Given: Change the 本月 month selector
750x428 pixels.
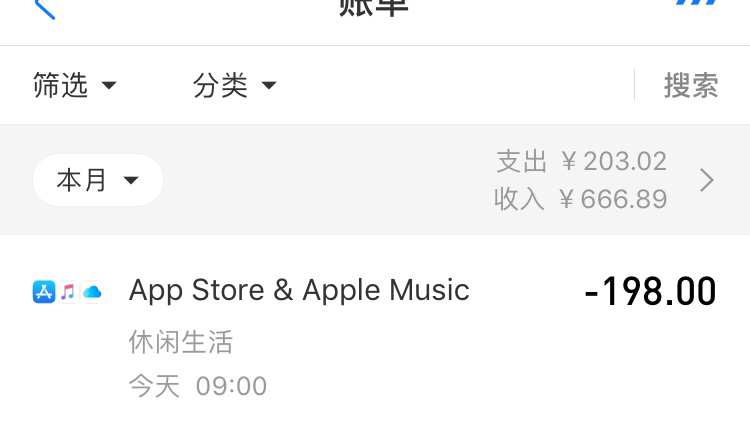Looking at the screenshot, I should coord(98,180).
